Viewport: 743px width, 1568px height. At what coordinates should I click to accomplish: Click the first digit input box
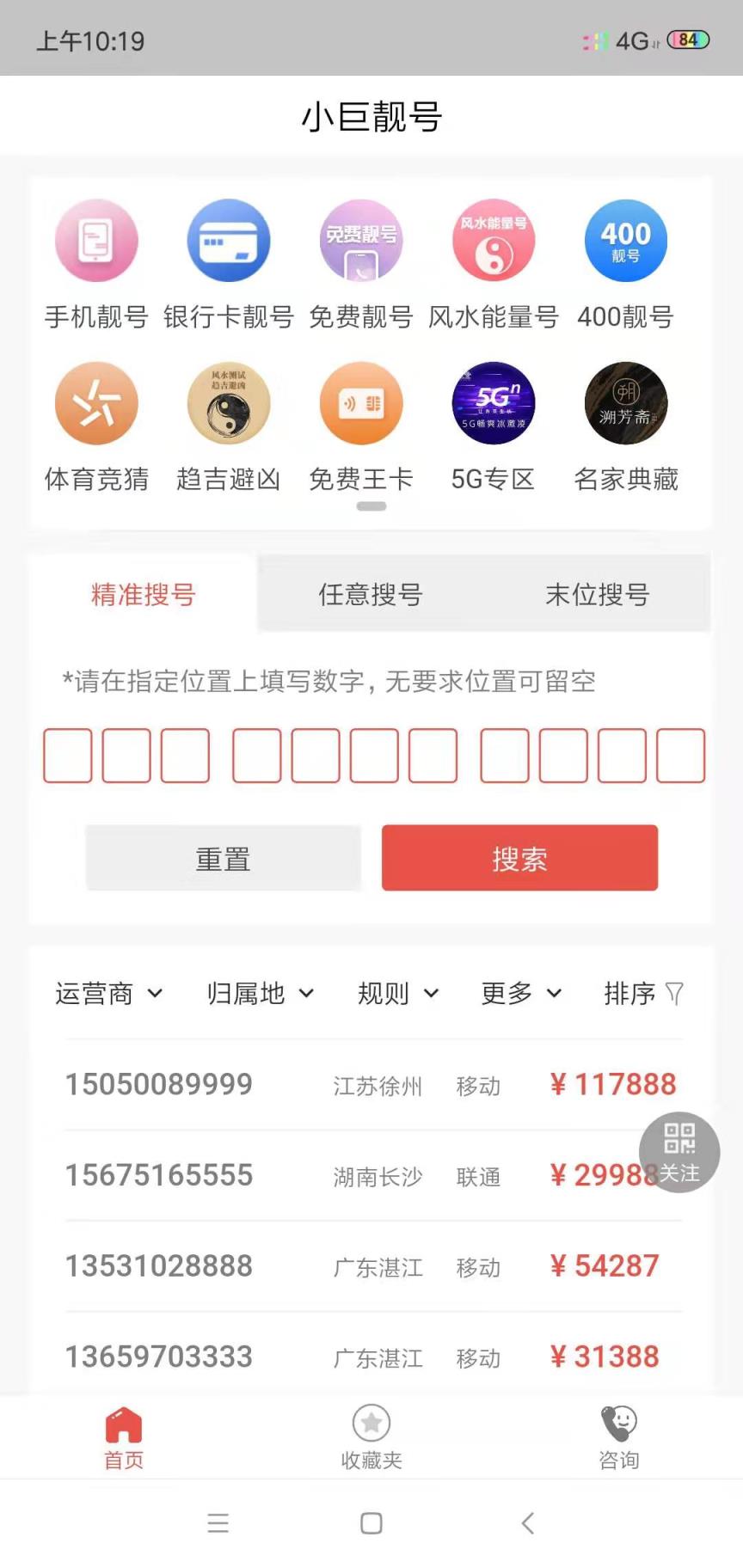tap(68, 756)
